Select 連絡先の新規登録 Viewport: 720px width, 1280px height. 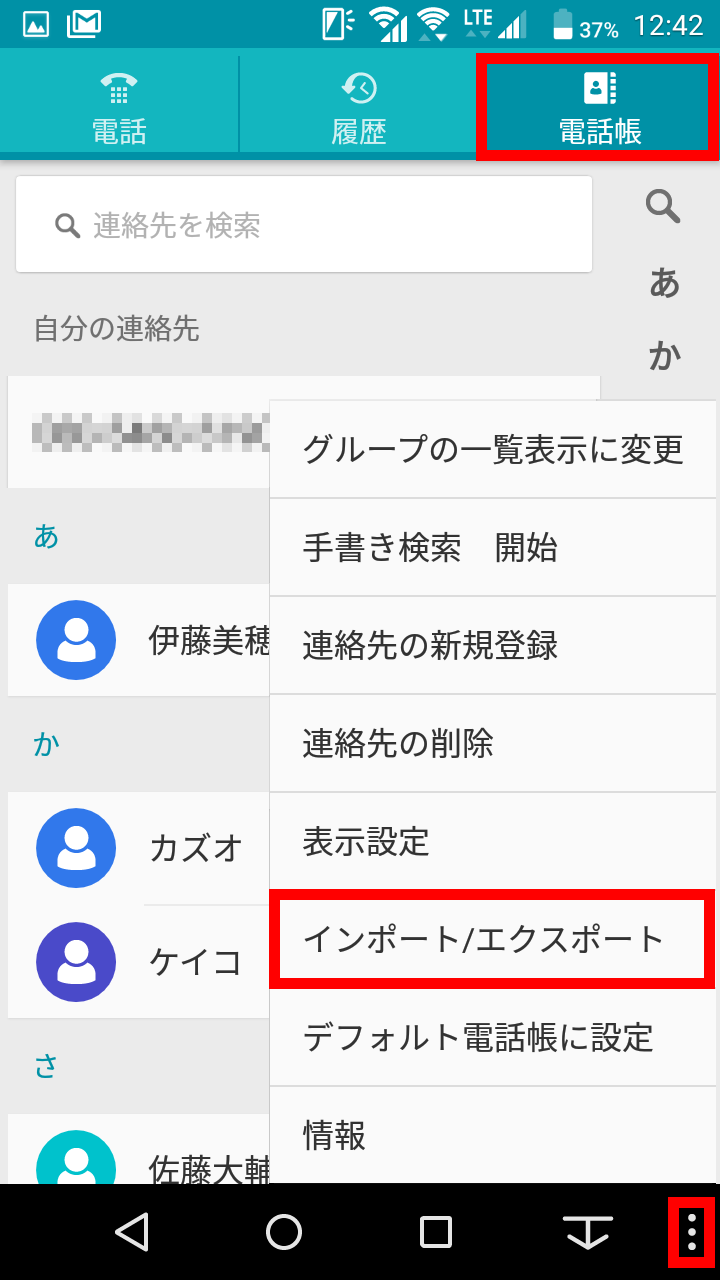click(x=494, y=645)
